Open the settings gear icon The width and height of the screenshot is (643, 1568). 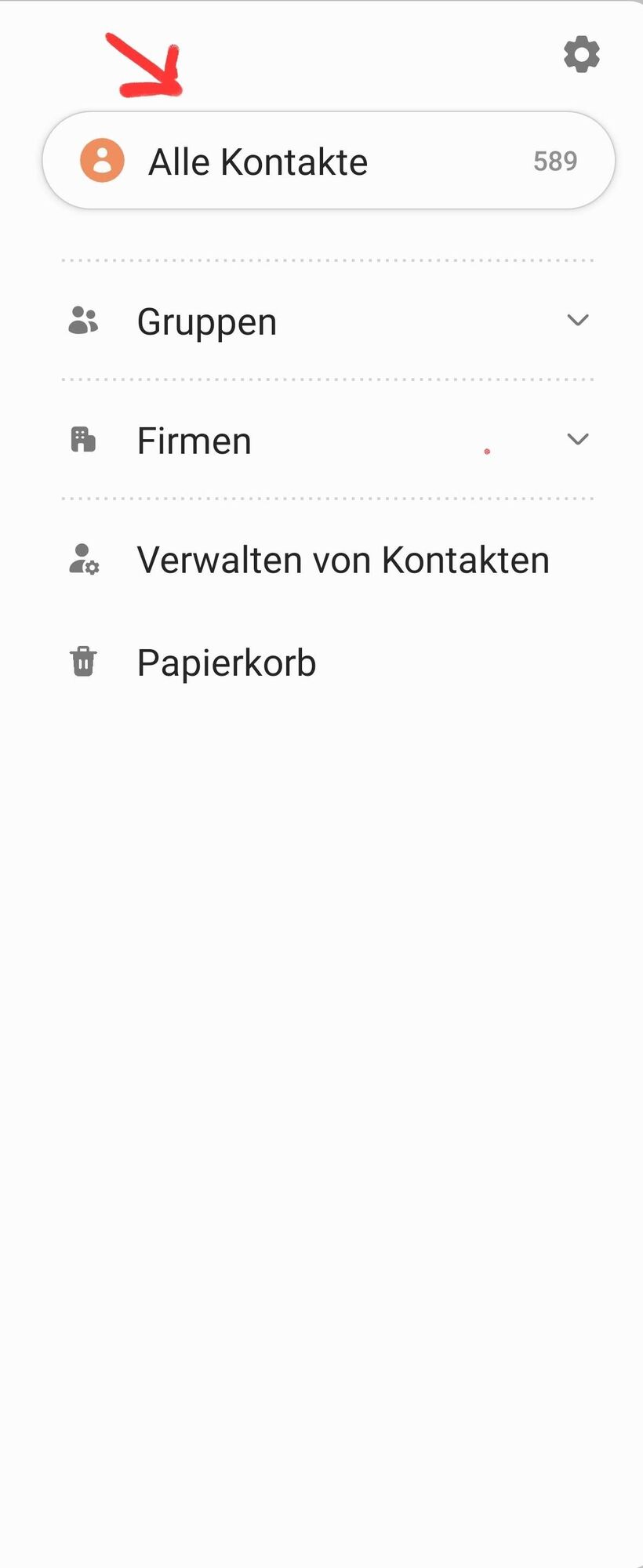581,55
